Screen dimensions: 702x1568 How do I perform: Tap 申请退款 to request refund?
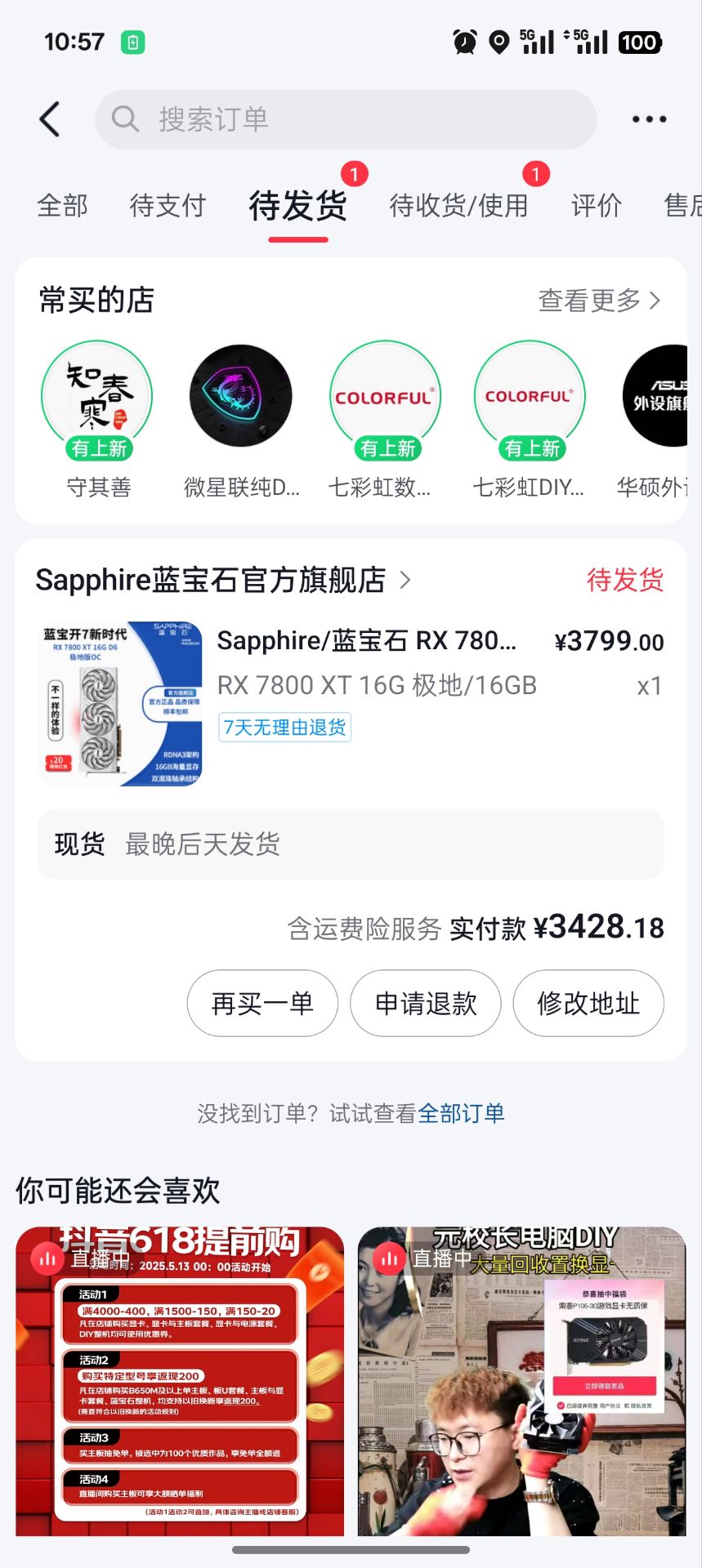point(425,1004)
